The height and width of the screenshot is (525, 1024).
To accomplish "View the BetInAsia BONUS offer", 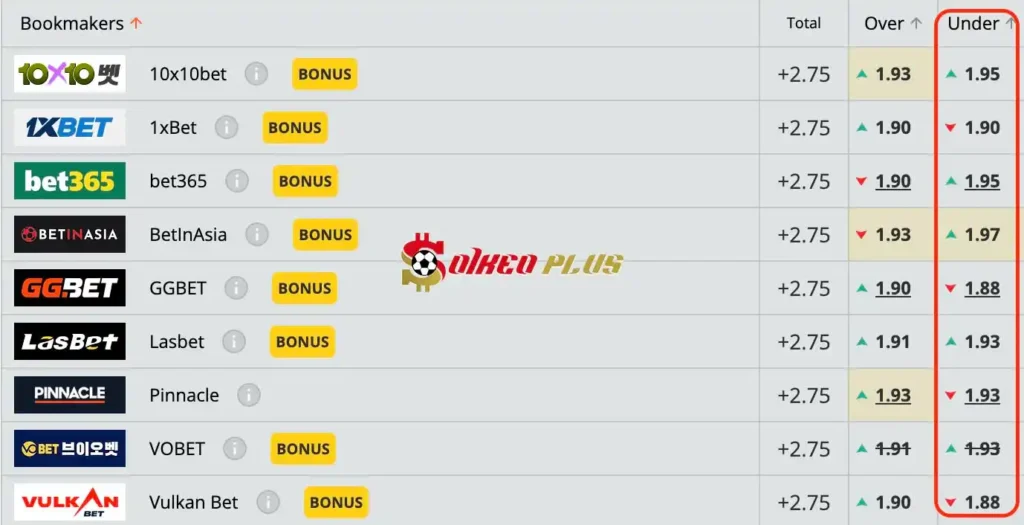I will (325, 235).
